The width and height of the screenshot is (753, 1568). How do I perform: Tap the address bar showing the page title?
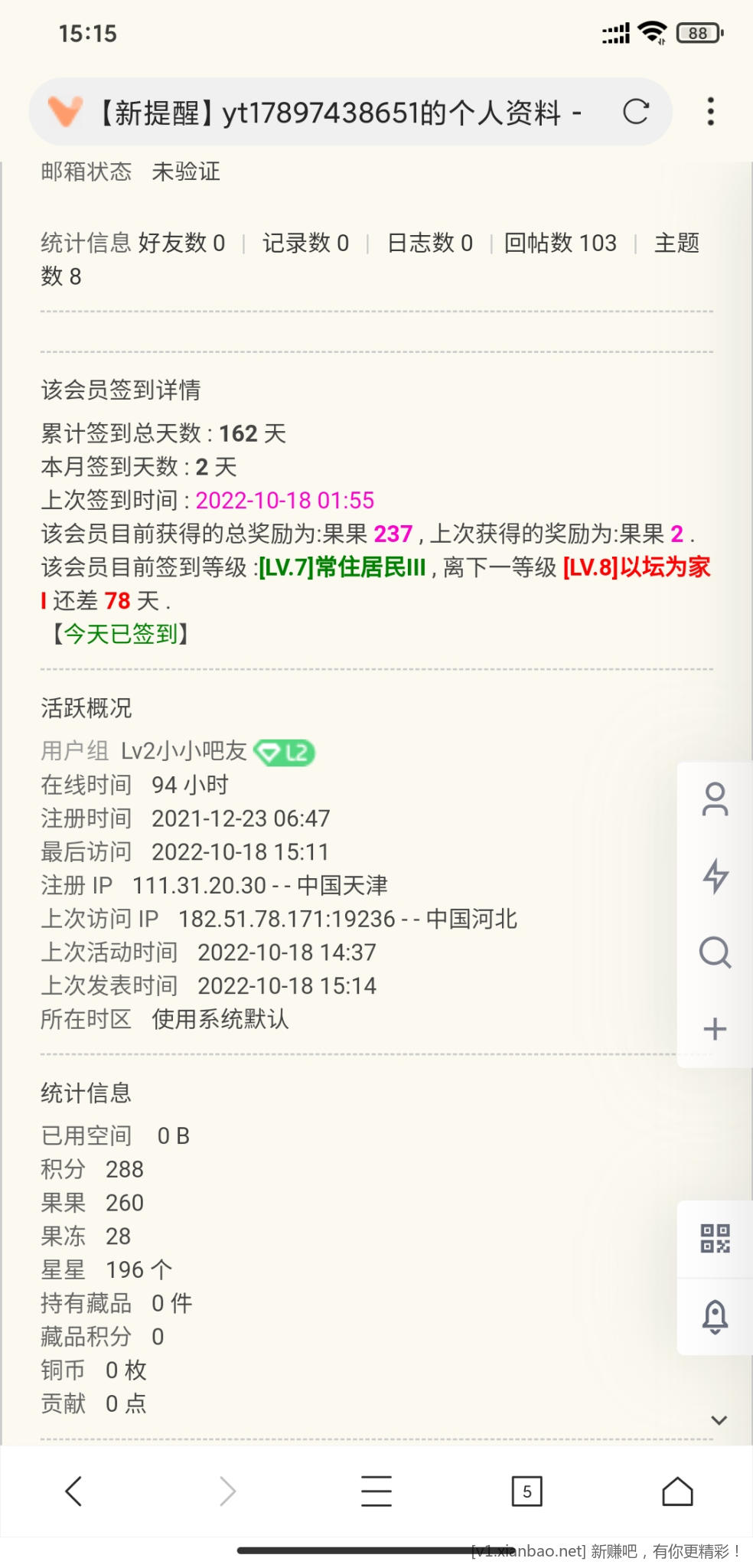coord(337,113)
